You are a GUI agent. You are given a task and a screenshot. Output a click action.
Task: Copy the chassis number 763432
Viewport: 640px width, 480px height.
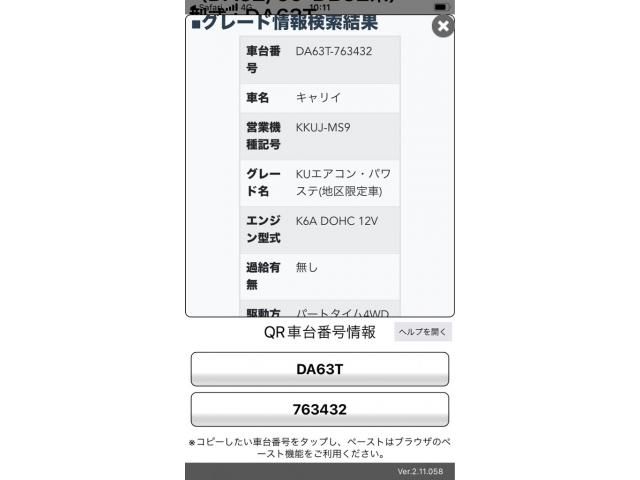click(x=320, y=409)
